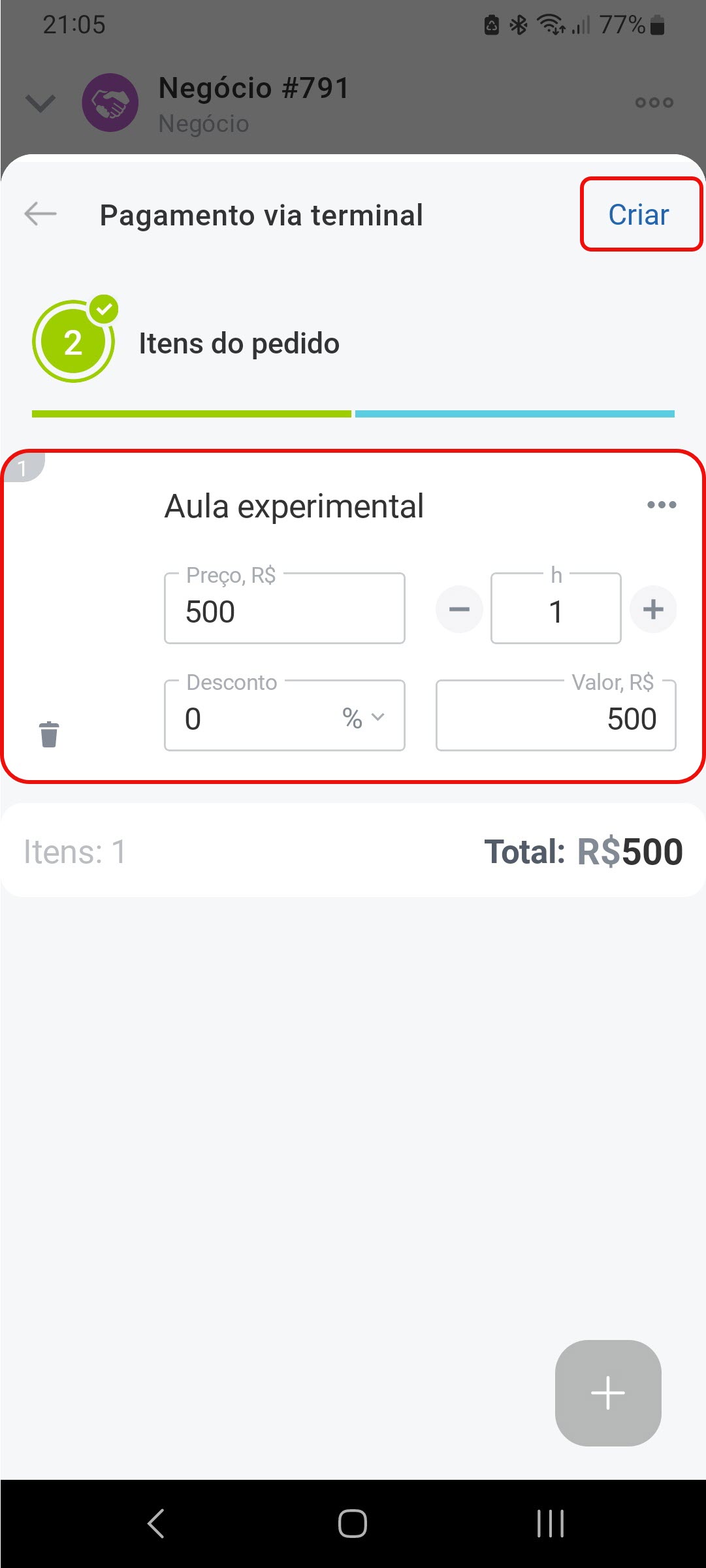Open the system recent apps view
This screenshot has width=706, height=1568.
[x=550, y=1524]
